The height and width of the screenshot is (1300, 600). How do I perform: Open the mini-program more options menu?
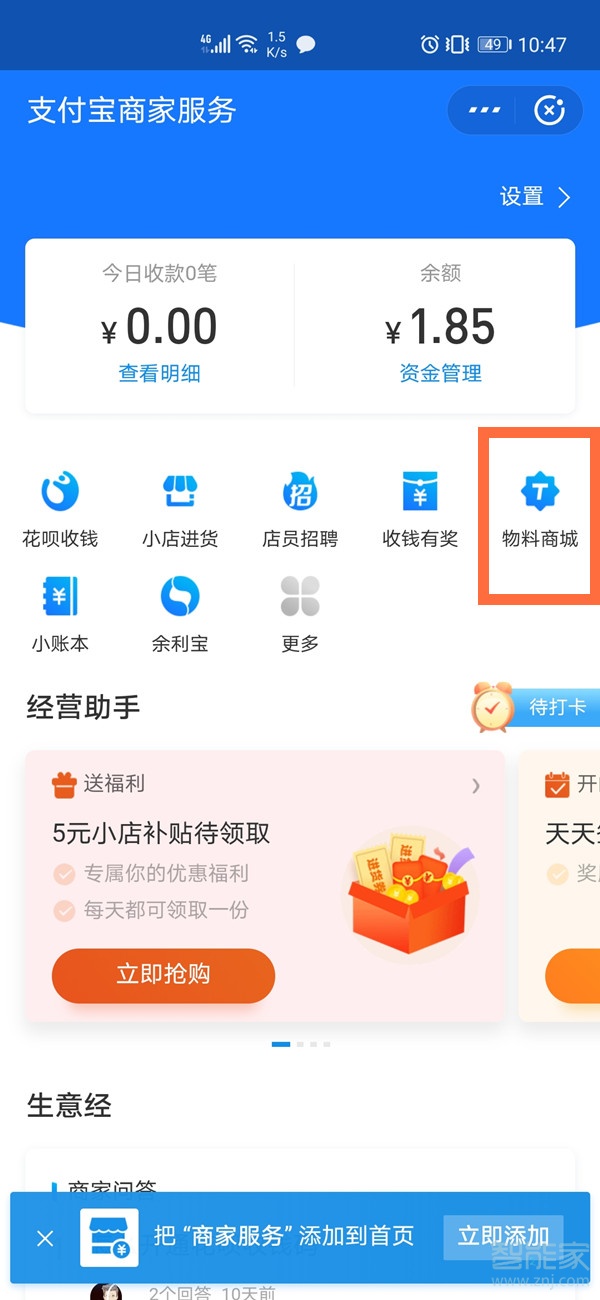[x=484, y=110]
